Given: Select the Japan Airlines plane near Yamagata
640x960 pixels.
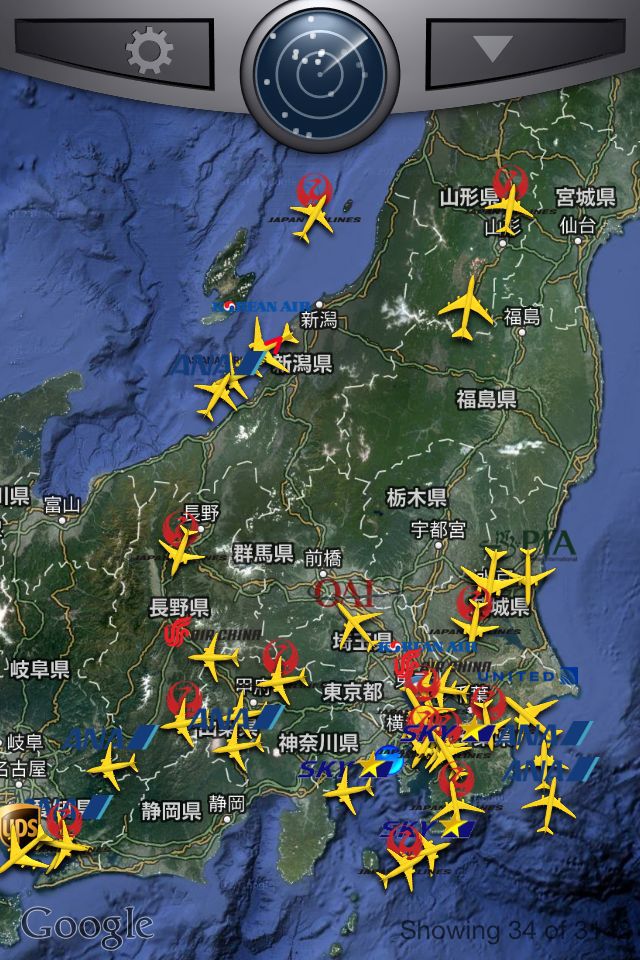Looking at the screenshot, I should click(511, 207).
